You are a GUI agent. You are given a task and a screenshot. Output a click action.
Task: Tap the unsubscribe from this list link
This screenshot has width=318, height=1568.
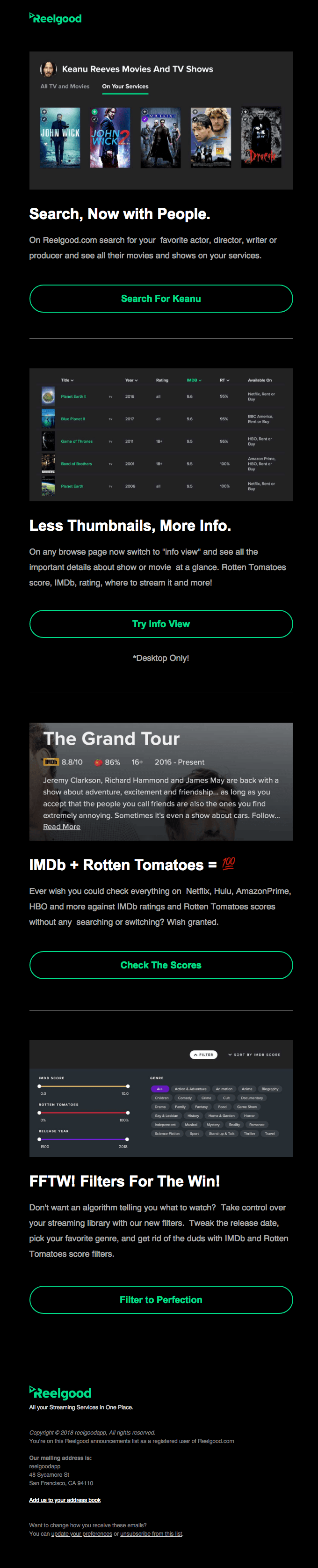(152, 1533)
